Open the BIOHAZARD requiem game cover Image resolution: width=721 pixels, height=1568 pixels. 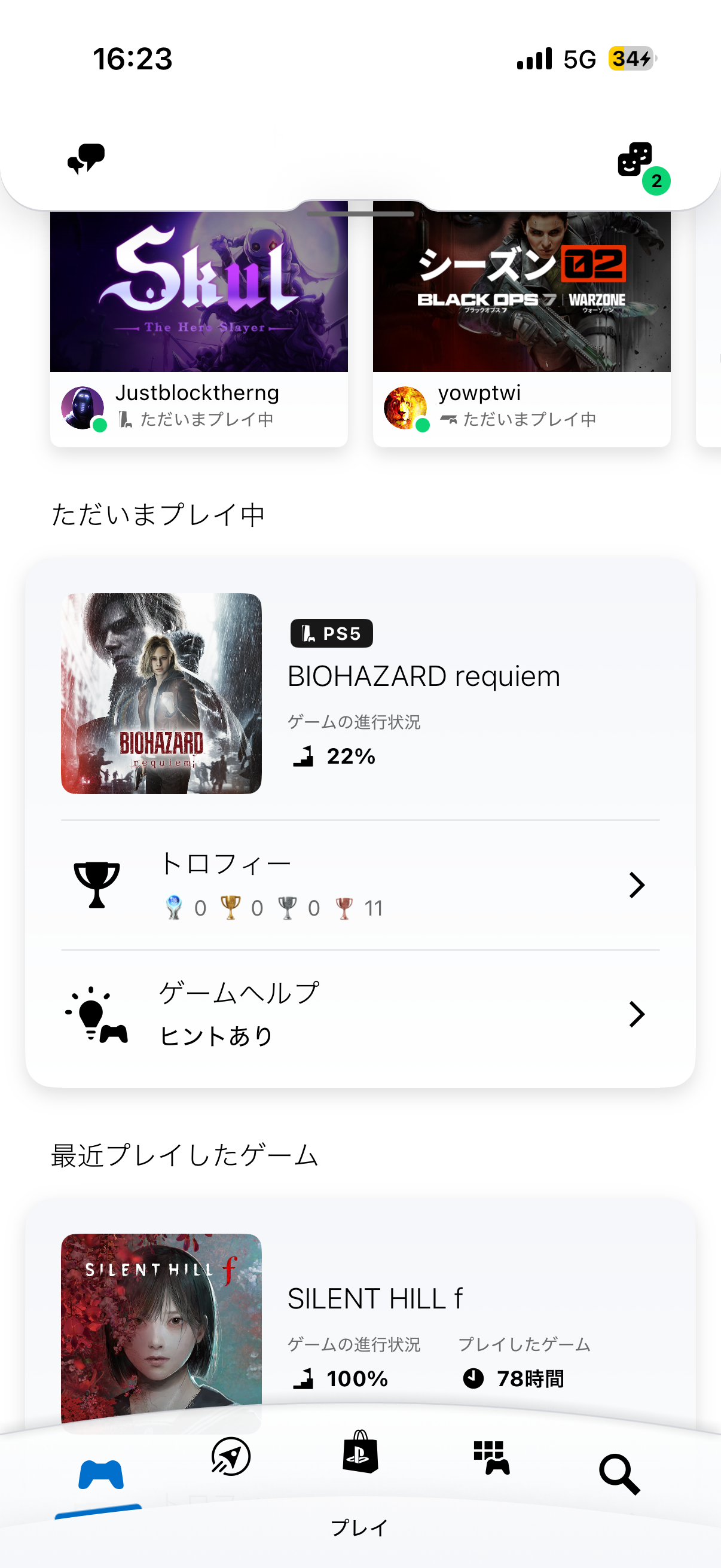(161, 693)
